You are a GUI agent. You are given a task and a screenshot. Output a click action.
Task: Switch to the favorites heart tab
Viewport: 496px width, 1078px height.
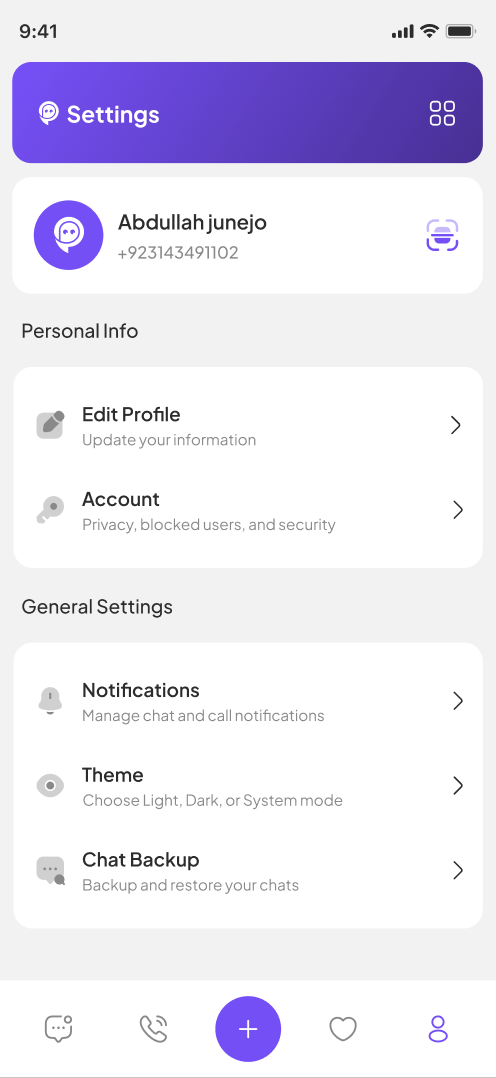point(343,1029)
